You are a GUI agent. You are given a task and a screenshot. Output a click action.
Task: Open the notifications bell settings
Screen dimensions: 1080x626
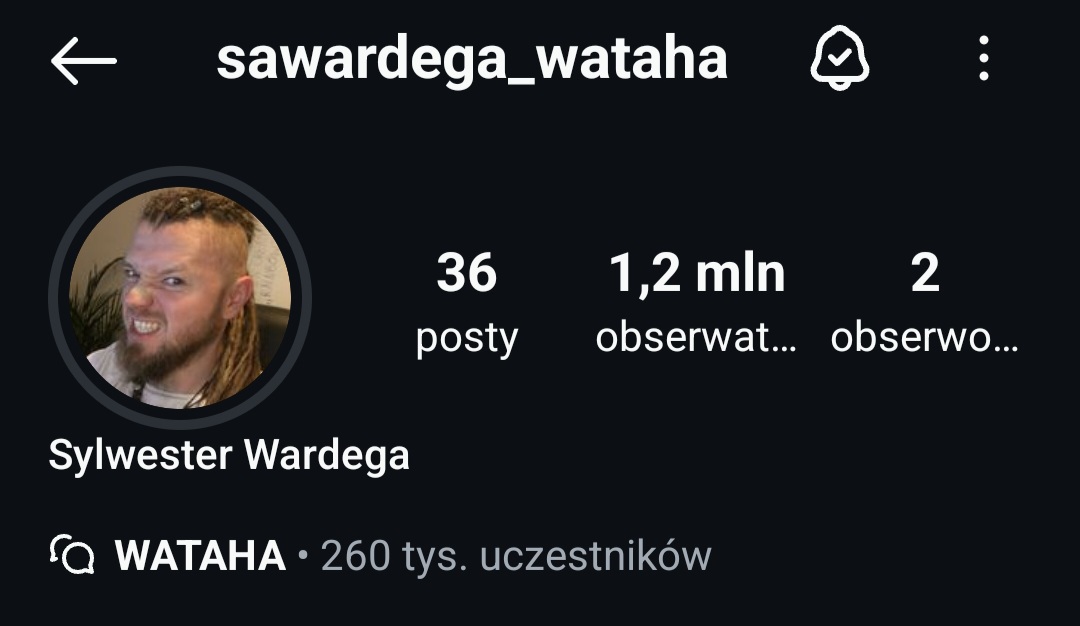click(x=838, y=60)
